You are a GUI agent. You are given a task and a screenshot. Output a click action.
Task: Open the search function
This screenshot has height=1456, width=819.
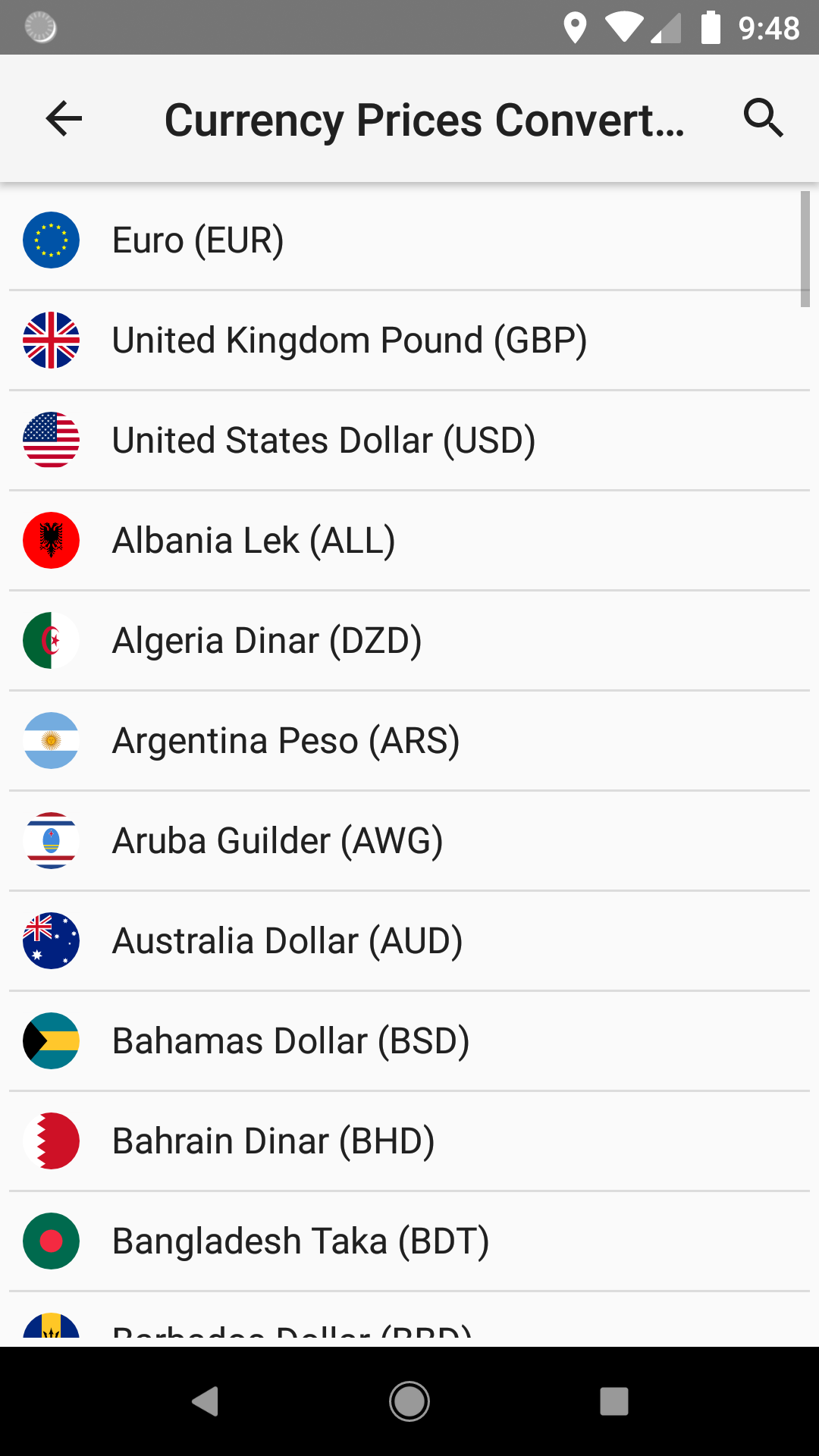tap(763, 118)
